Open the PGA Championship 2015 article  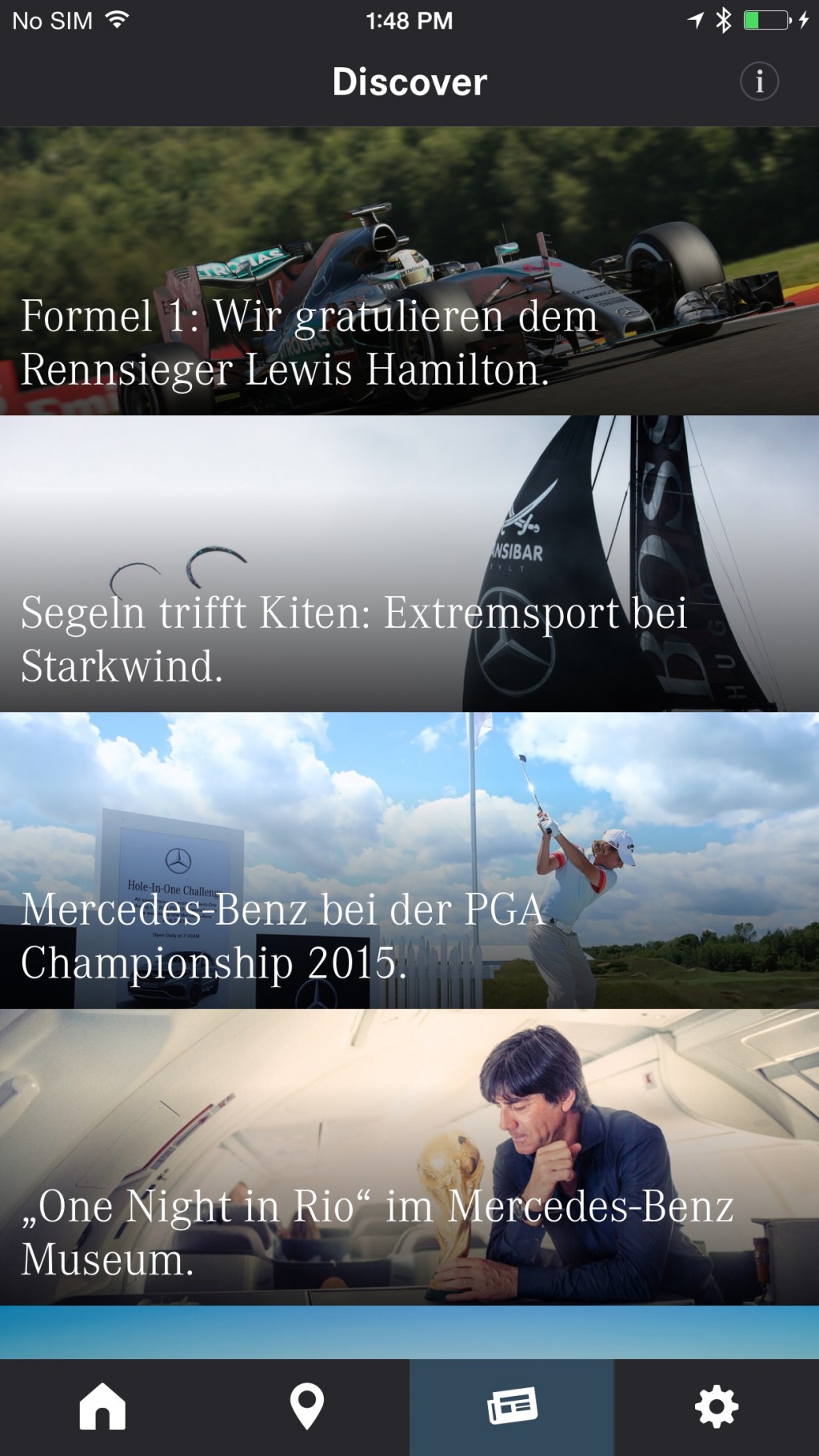pos(409,861)
